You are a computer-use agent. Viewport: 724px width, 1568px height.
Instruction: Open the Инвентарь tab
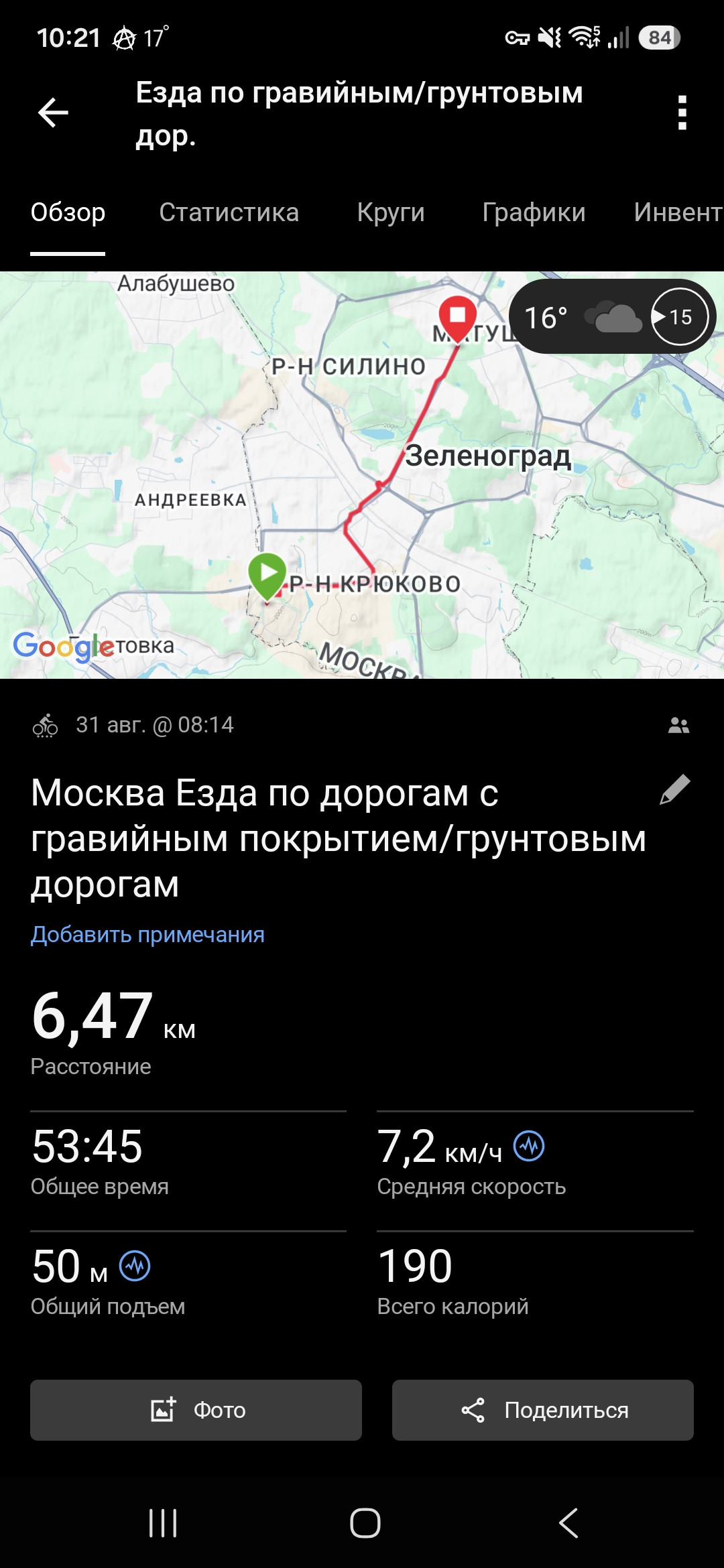click(x=678, y=212)
